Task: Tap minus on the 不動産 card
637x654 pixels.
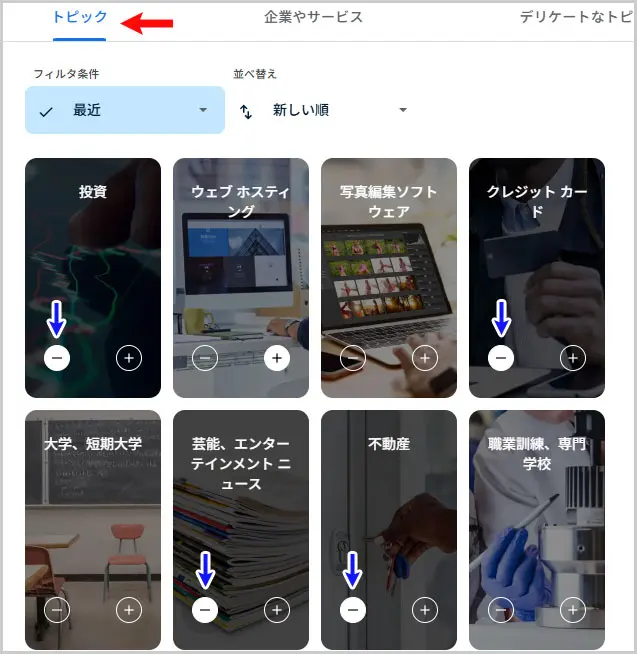Action: [x=353, y=609]
